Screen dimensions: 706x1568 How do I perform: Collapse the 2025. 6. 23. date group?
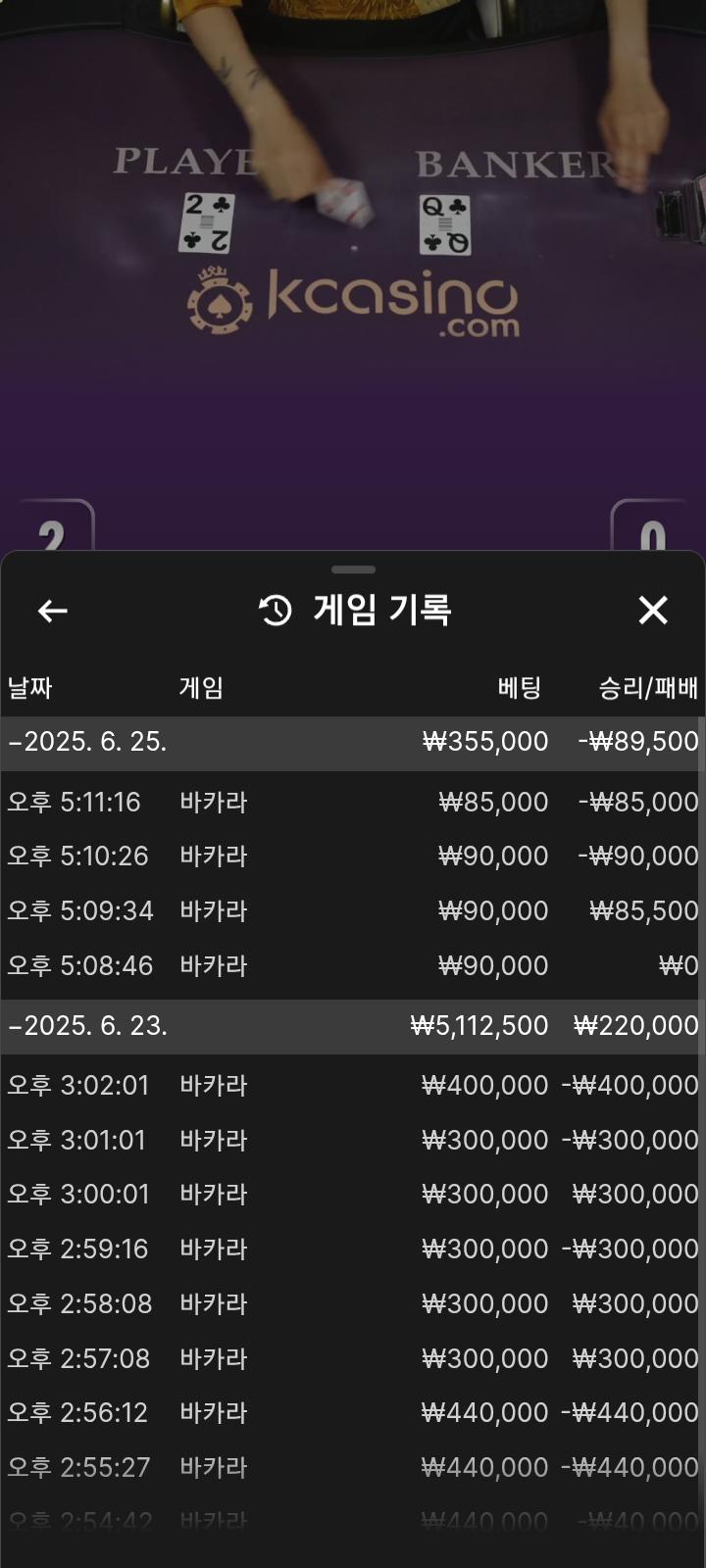coord(87,1026)
